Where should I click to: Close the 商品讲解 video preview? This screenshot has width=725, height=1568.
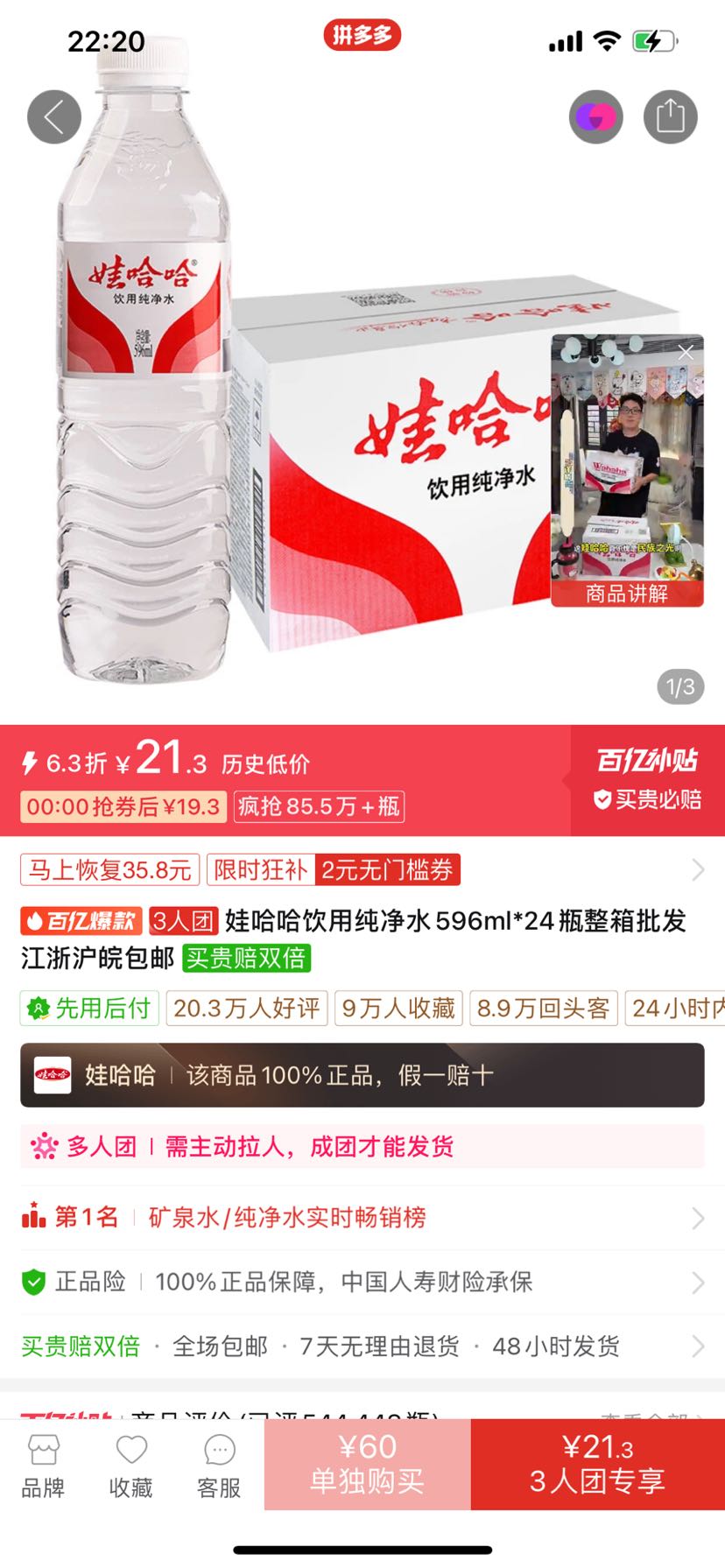[686, 354]
